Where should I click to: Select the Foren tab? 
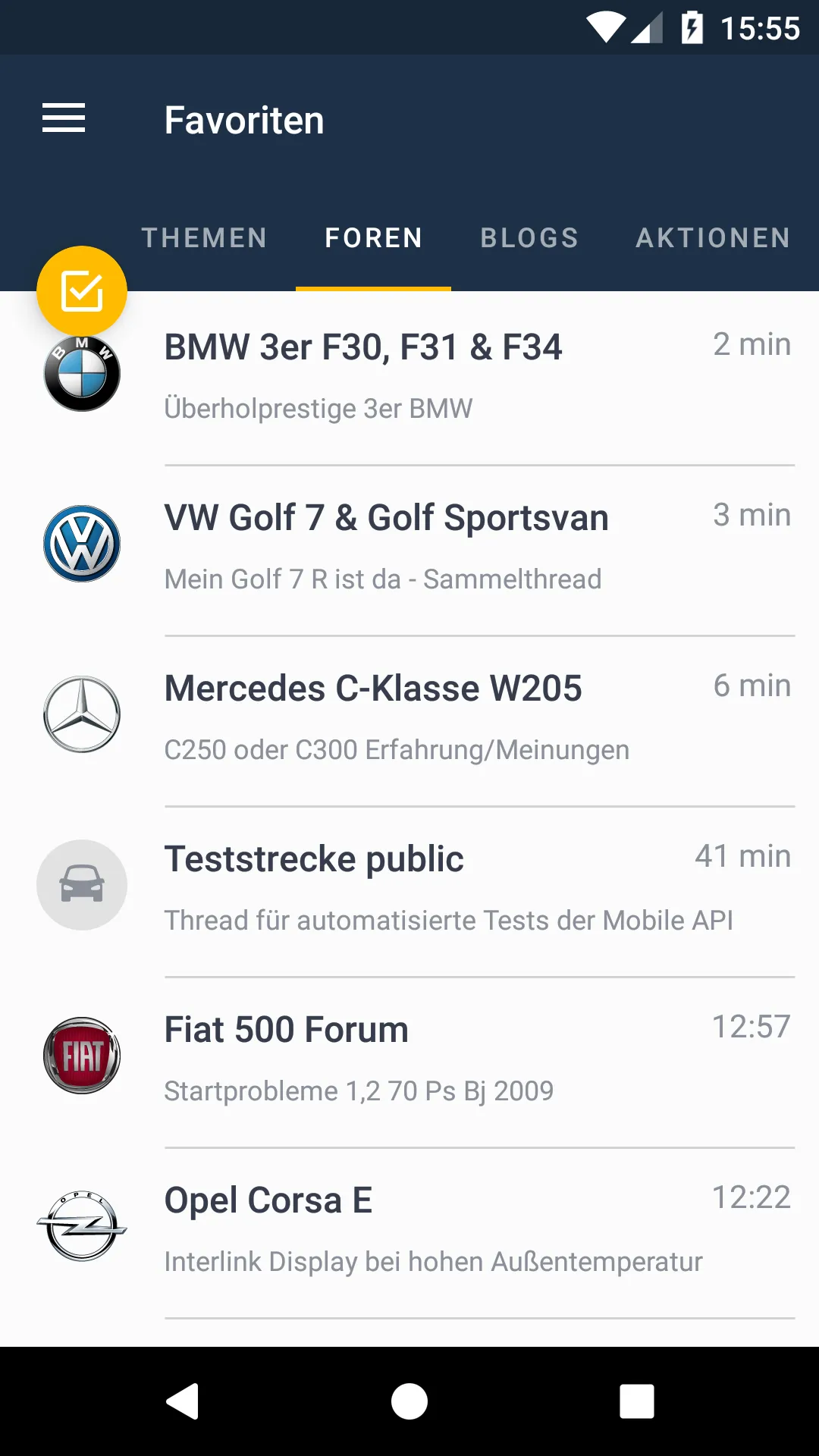pos(373,238)
